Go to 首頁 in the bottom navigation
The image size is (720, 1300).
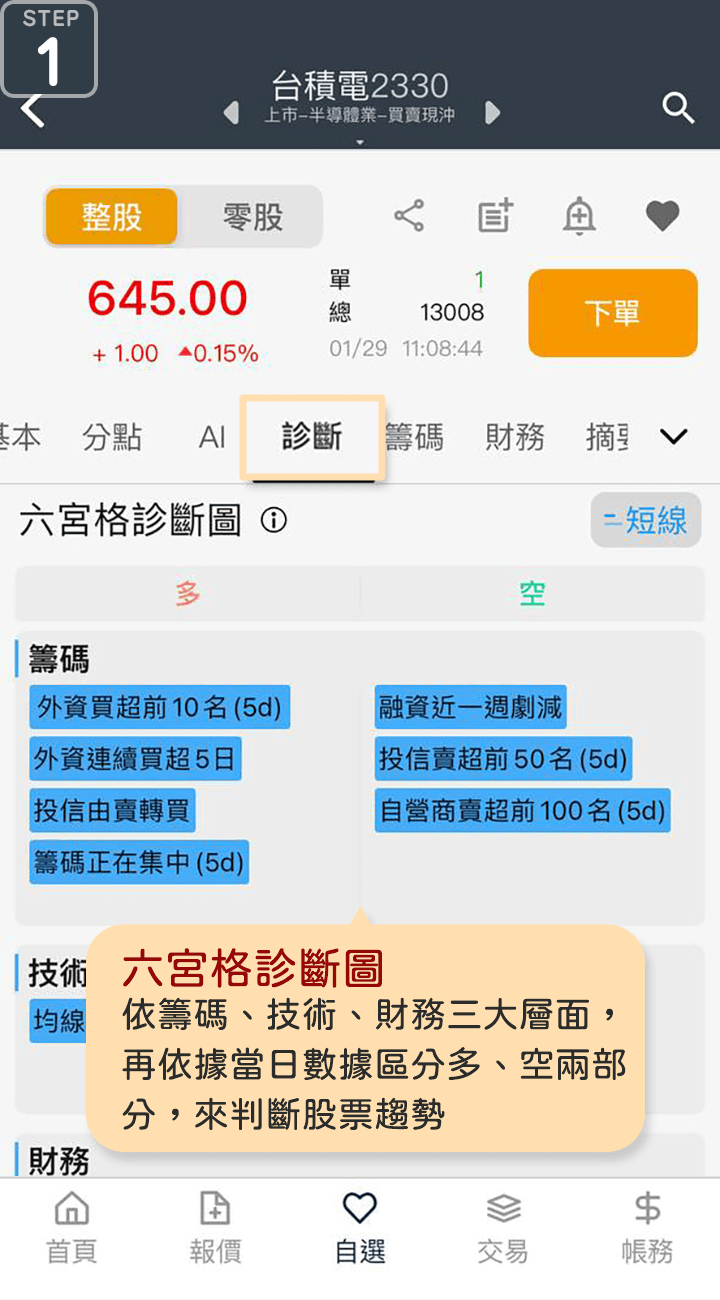72,1228
